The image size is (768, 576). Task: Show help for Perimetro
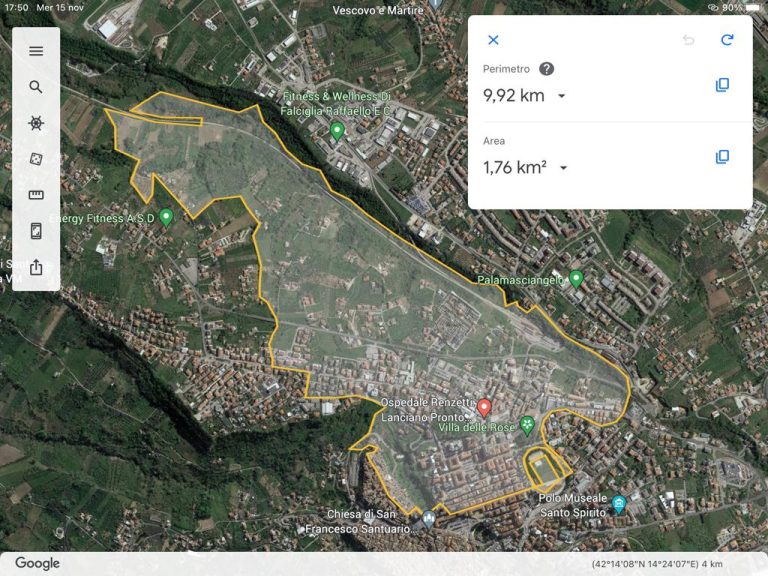(546, 69)
